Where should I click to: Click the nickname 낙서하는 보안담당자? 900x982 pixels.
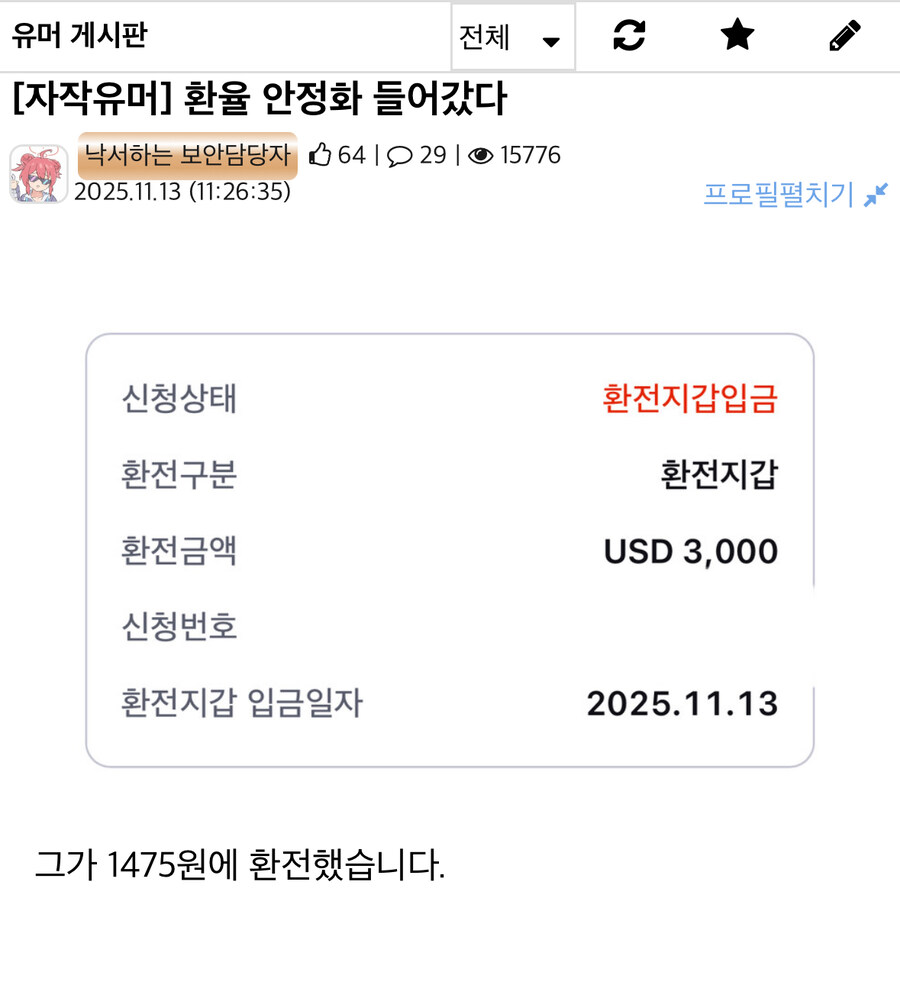click(x=186, y=156)
